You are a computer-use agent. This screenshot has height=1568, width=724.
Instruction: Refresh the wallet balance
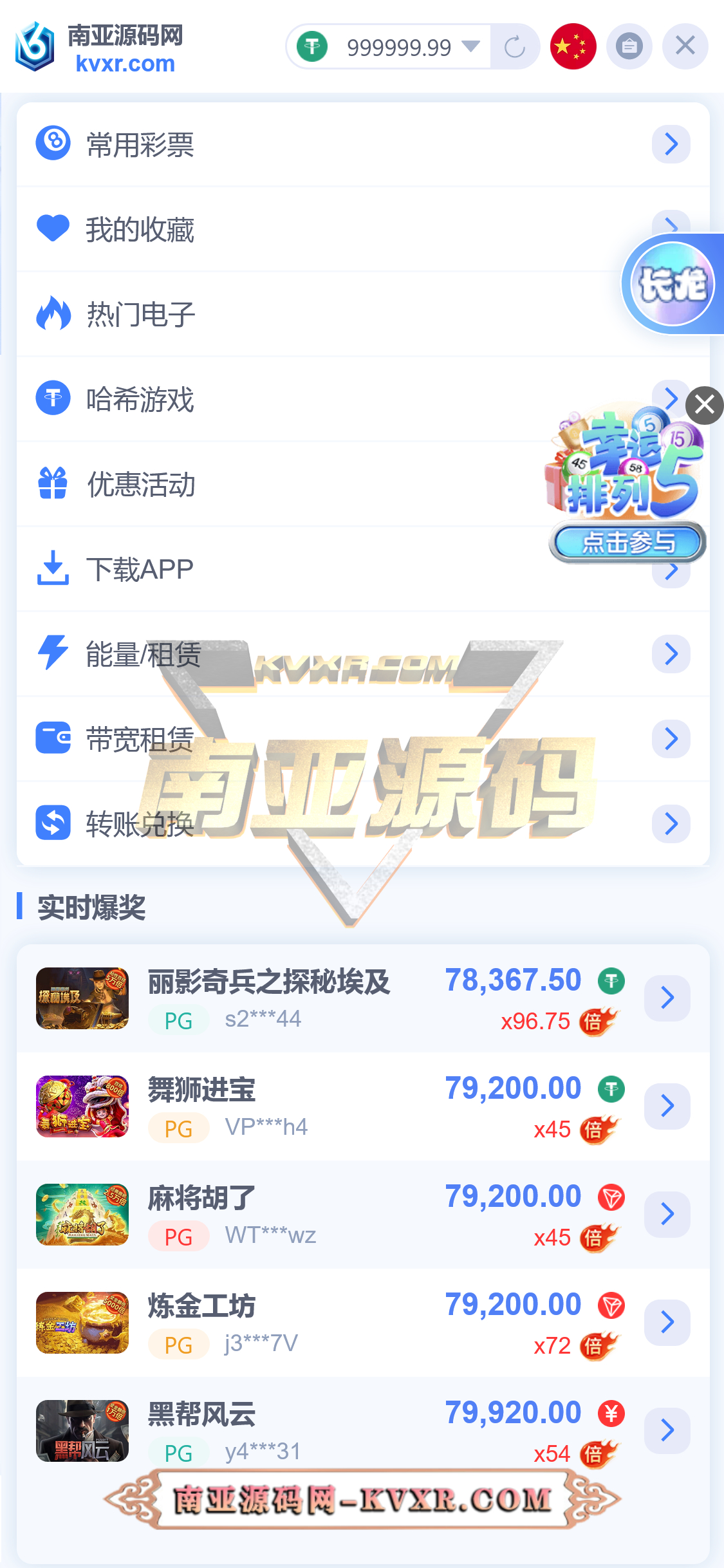515,46
